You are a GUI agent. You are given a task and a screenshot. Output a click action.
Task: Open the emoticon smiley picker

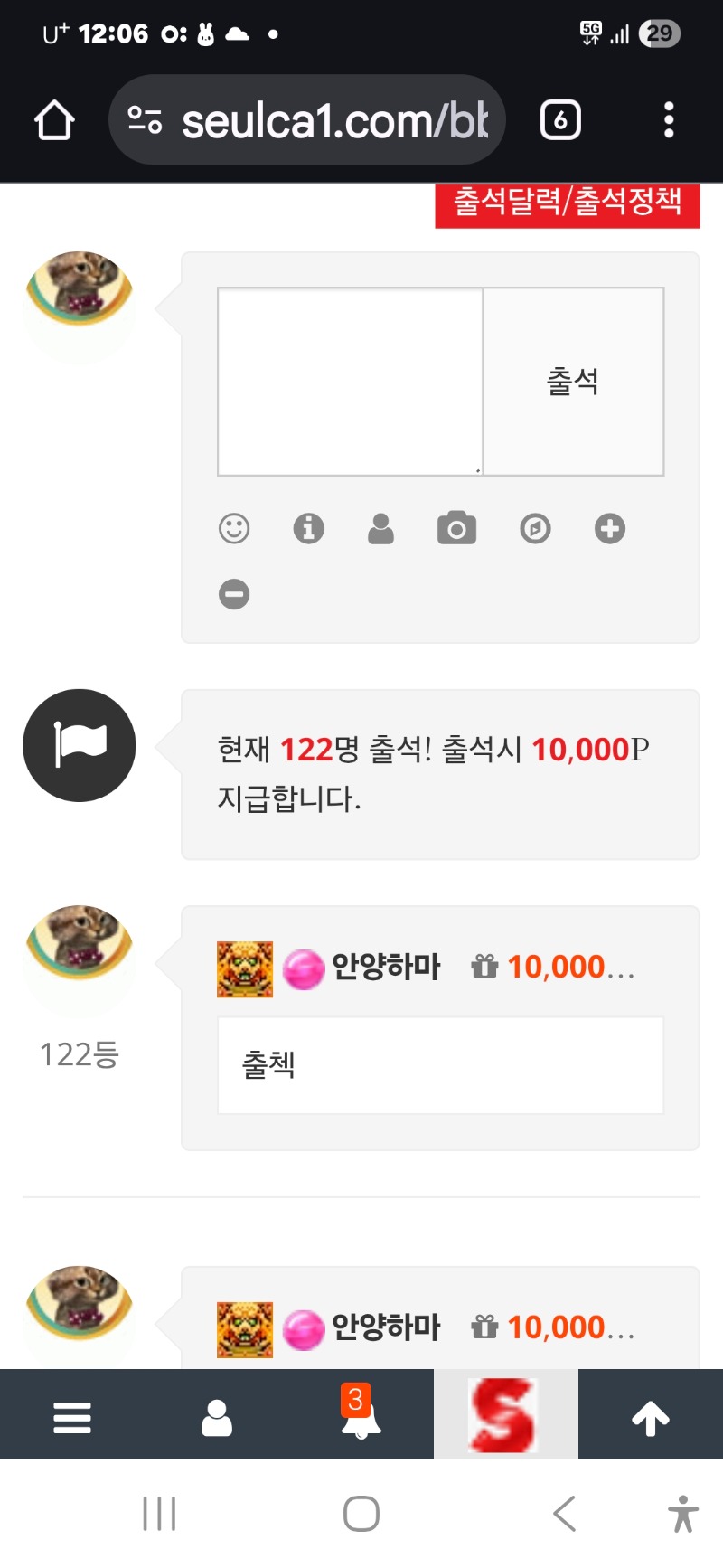(234, 528)
